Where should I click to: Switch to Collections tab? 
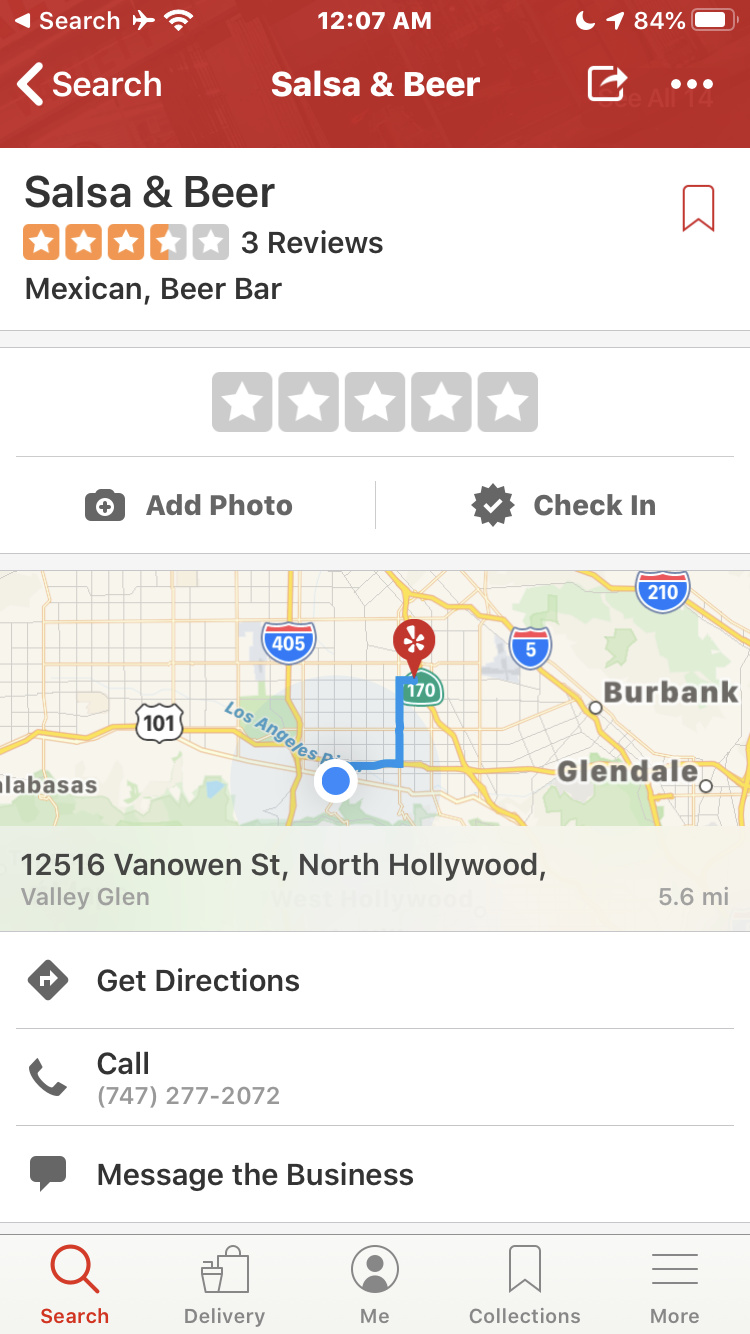[525, 1285]
